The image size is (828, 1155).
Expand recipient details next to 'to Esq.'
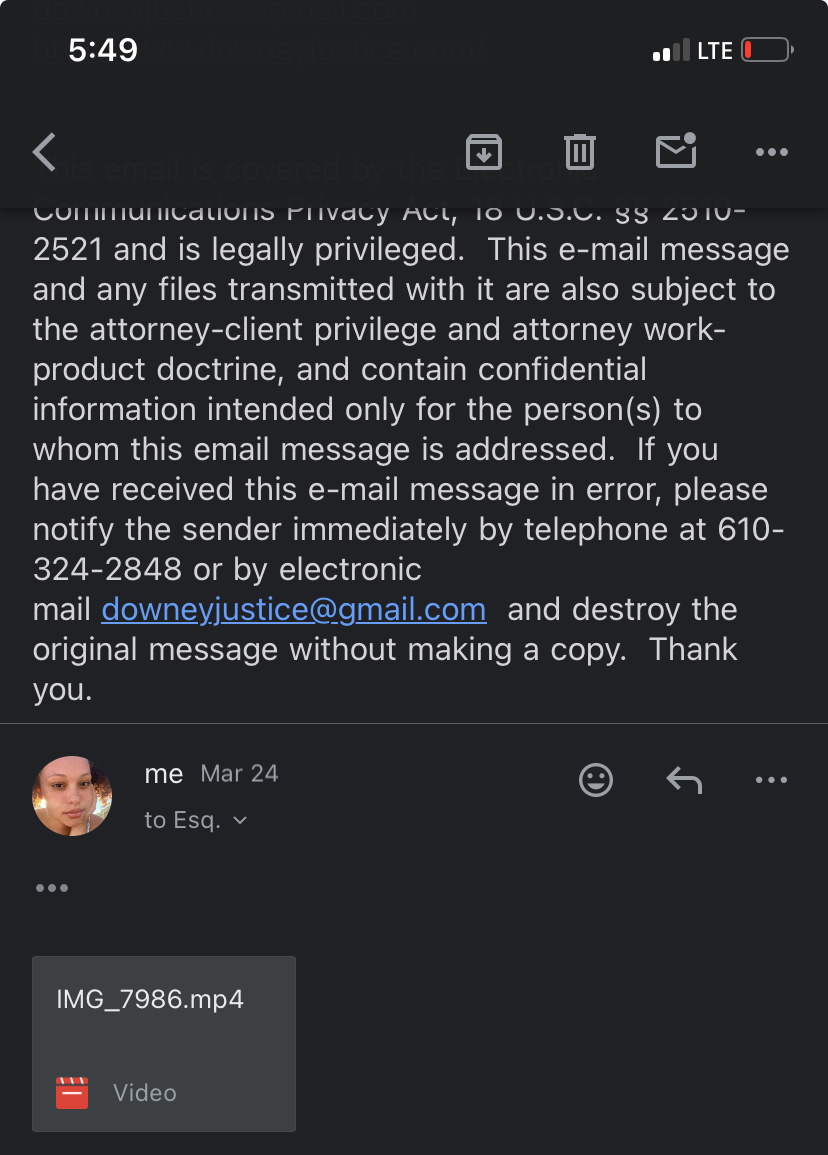coord(240,821)
